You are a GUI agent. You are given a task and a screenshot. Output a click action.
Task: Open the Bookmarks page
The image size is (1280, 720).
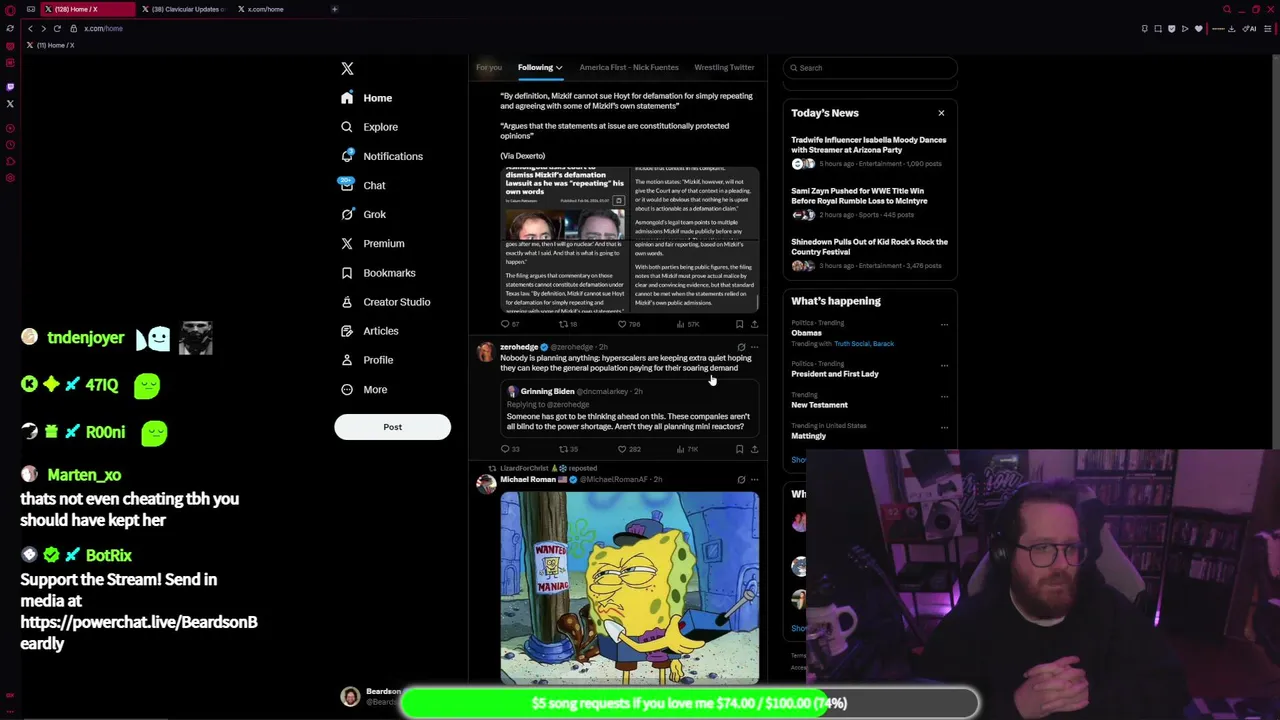388,273
